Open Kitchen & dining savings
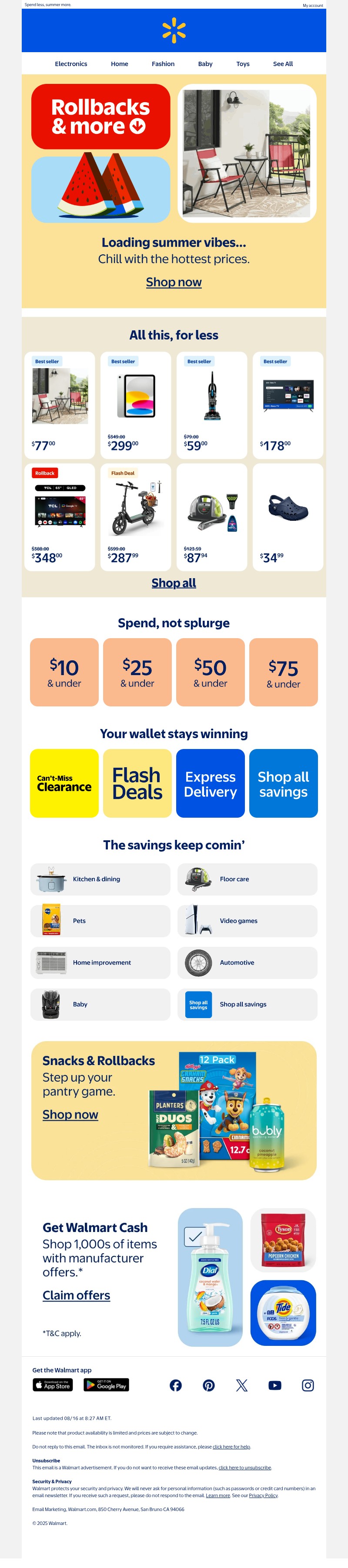 pyautogui.click(x=100, y=879)
